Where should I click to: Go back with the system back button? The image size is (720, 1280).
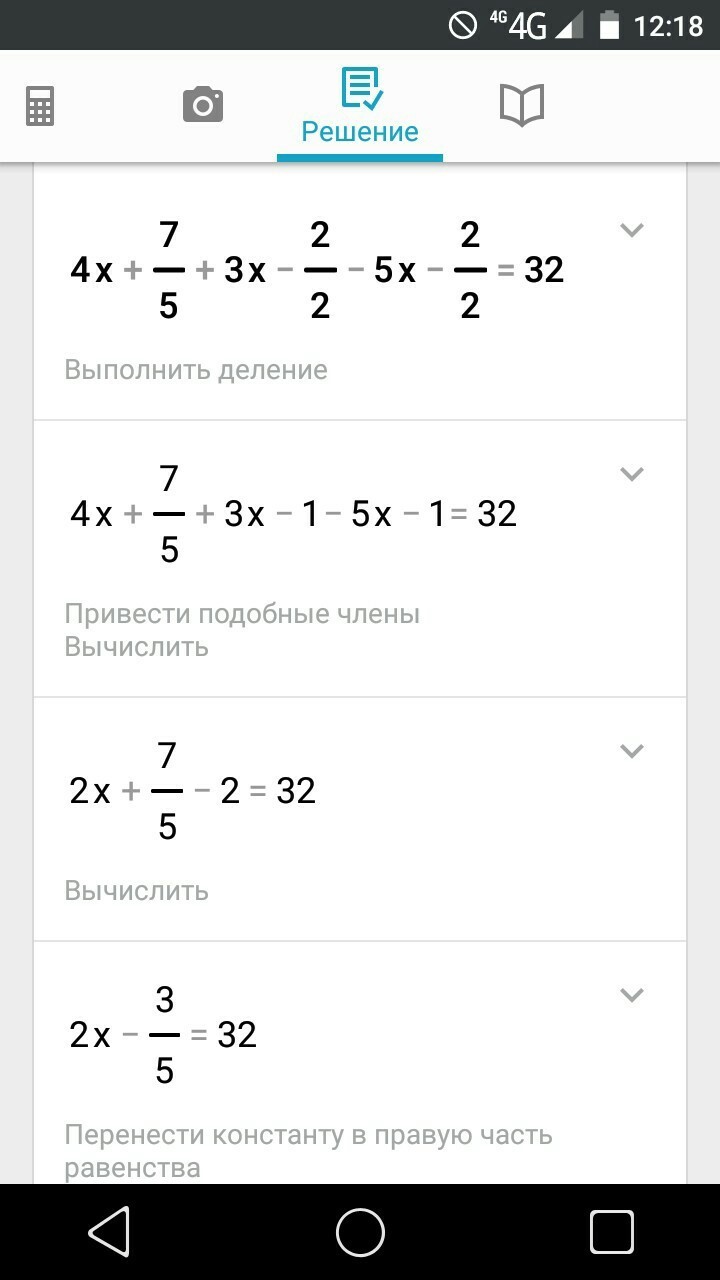pos(108,1231)
